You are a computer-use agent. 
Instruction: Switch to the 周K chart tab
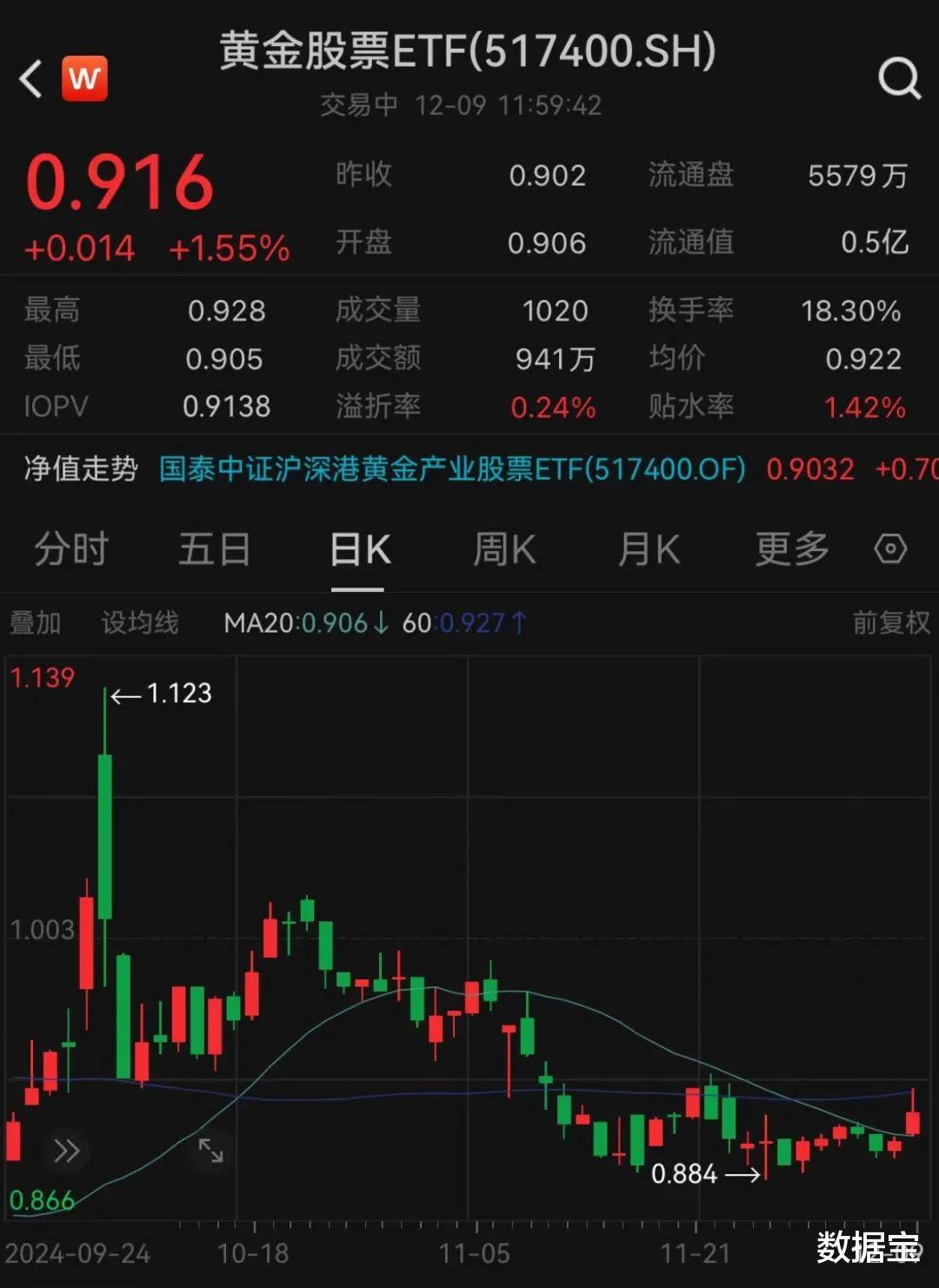coord(504,549)
